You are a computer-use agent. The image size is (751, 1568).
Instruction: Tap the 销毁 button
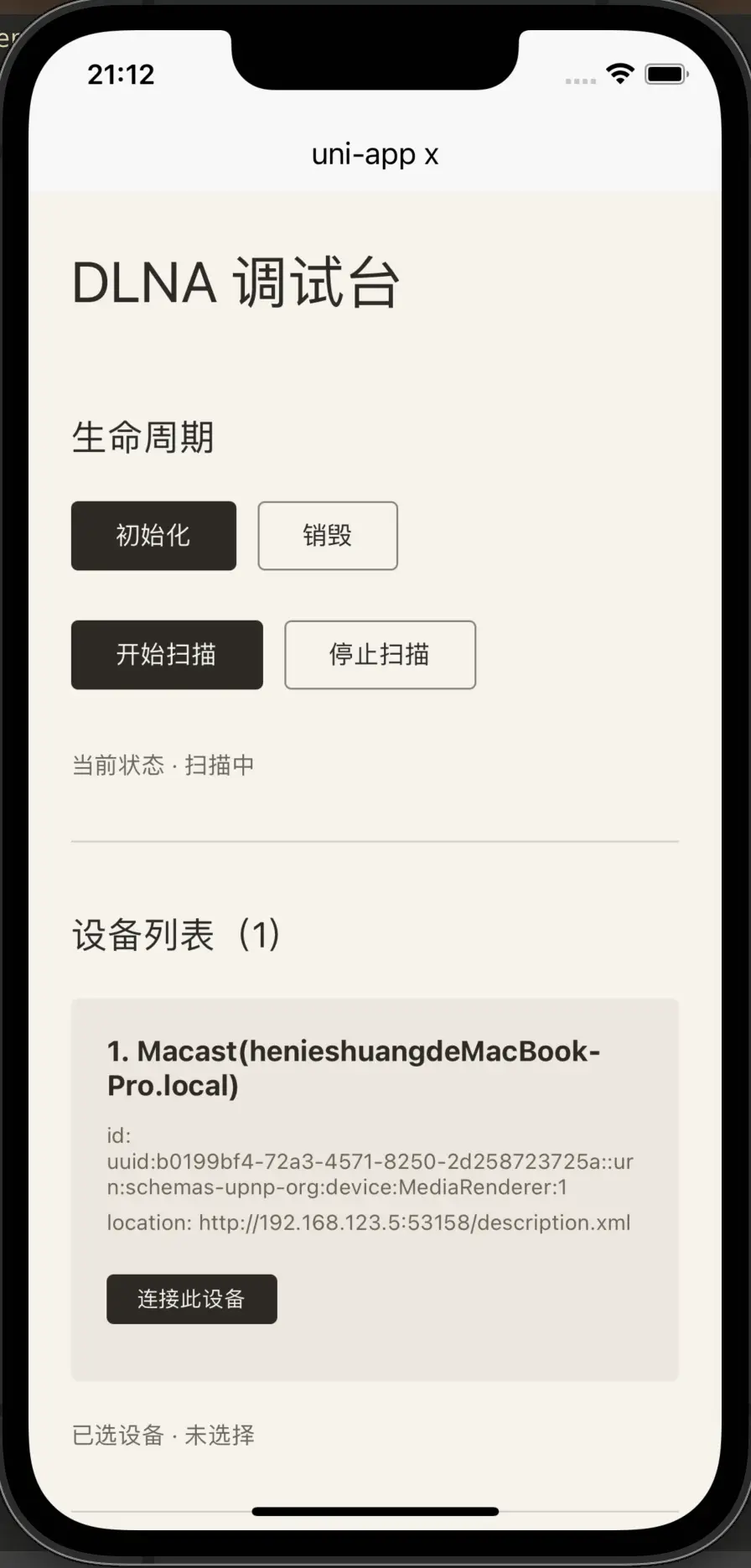[x=328, y=536]
